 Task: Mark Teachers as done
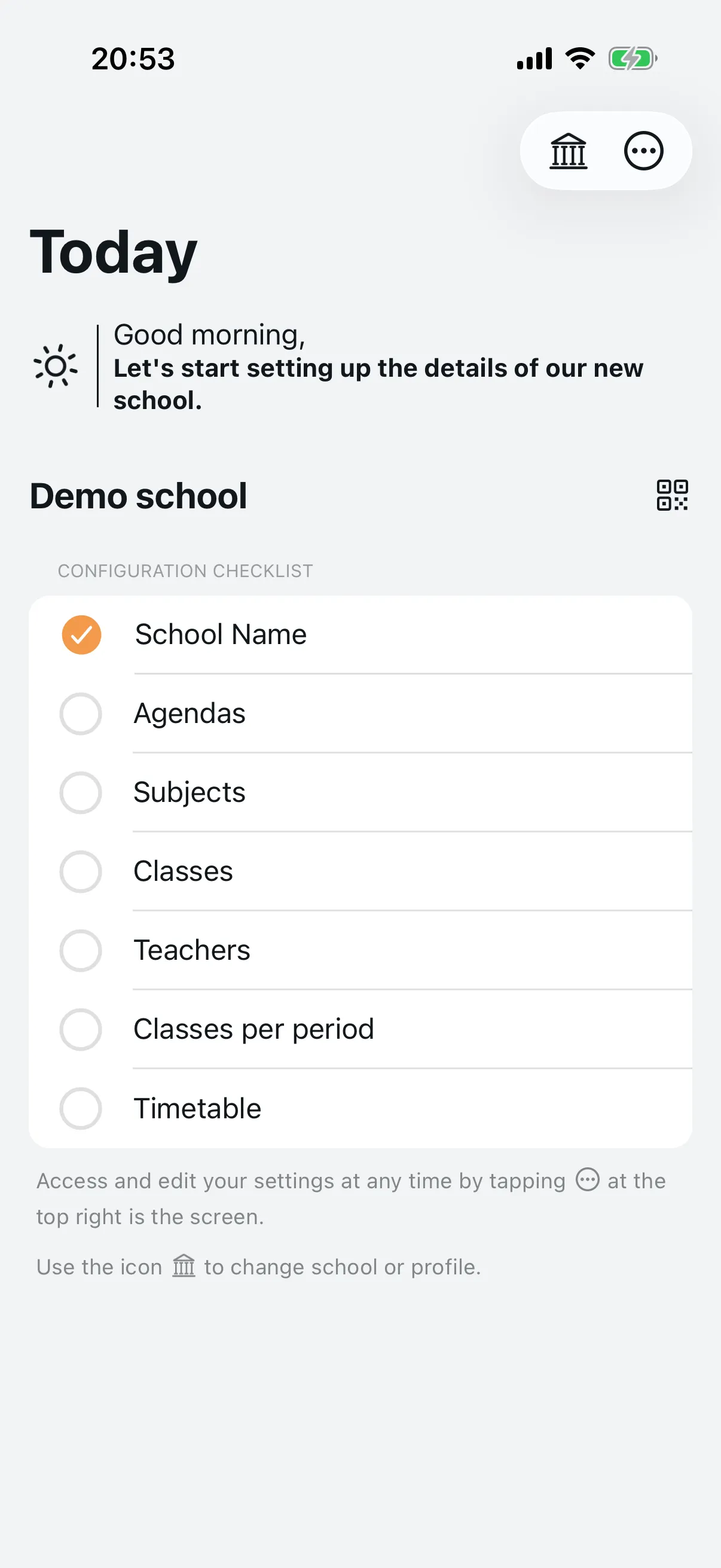pos(80,951)
